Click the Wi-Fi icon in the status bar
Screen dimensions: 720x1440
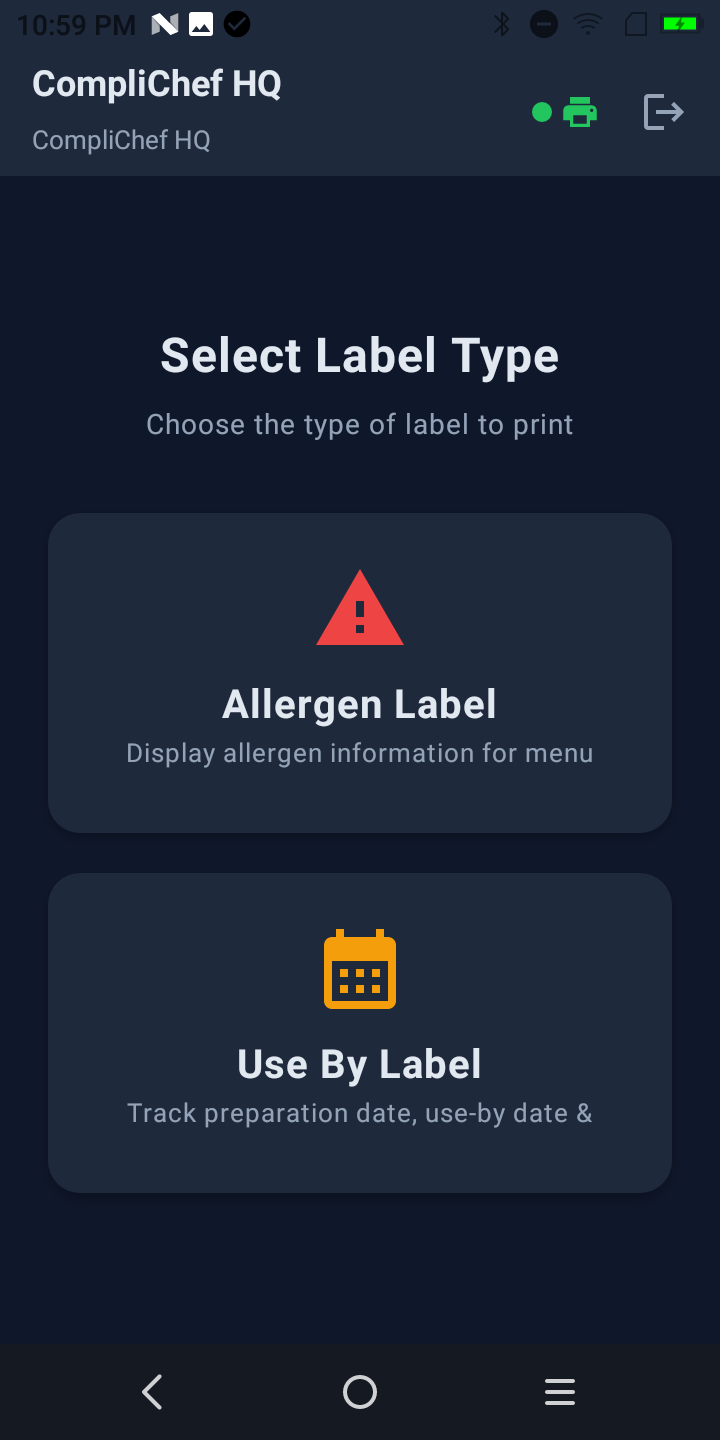tap(587, 23)
